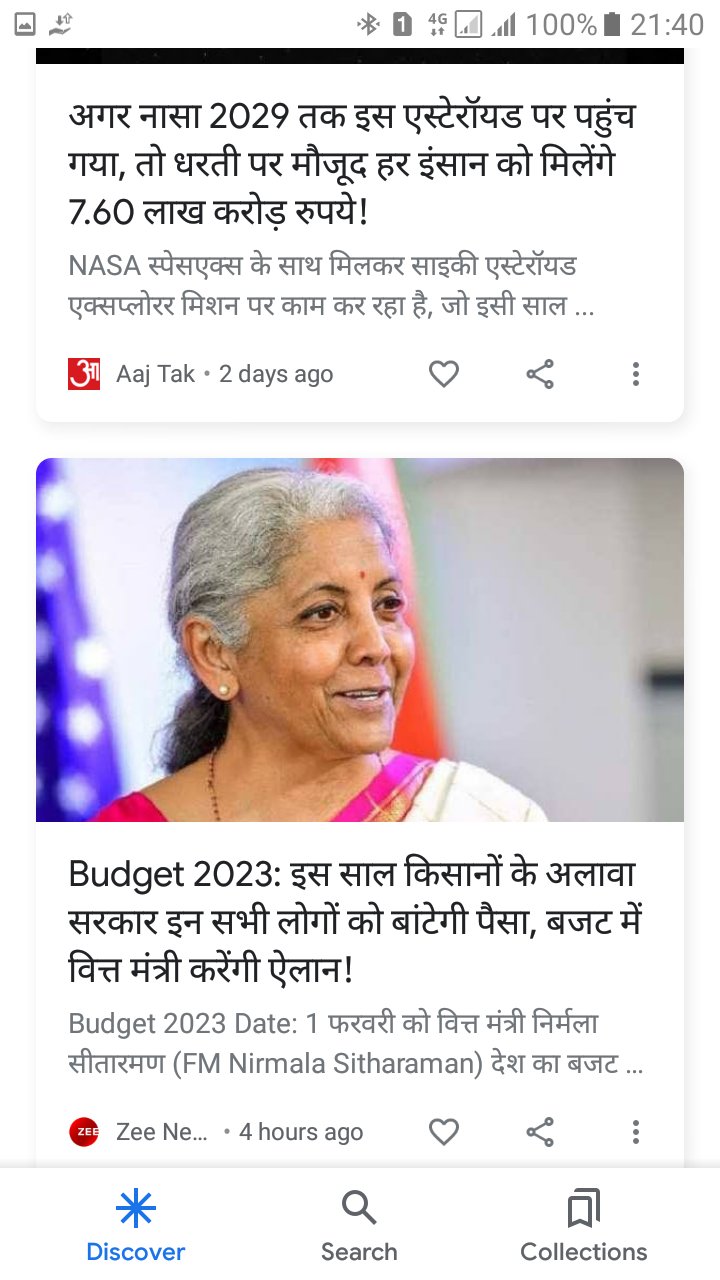Select the Discover tab
This screenshot has width=720, height=1280.
pyautogui.click(x=136, y=1225)
